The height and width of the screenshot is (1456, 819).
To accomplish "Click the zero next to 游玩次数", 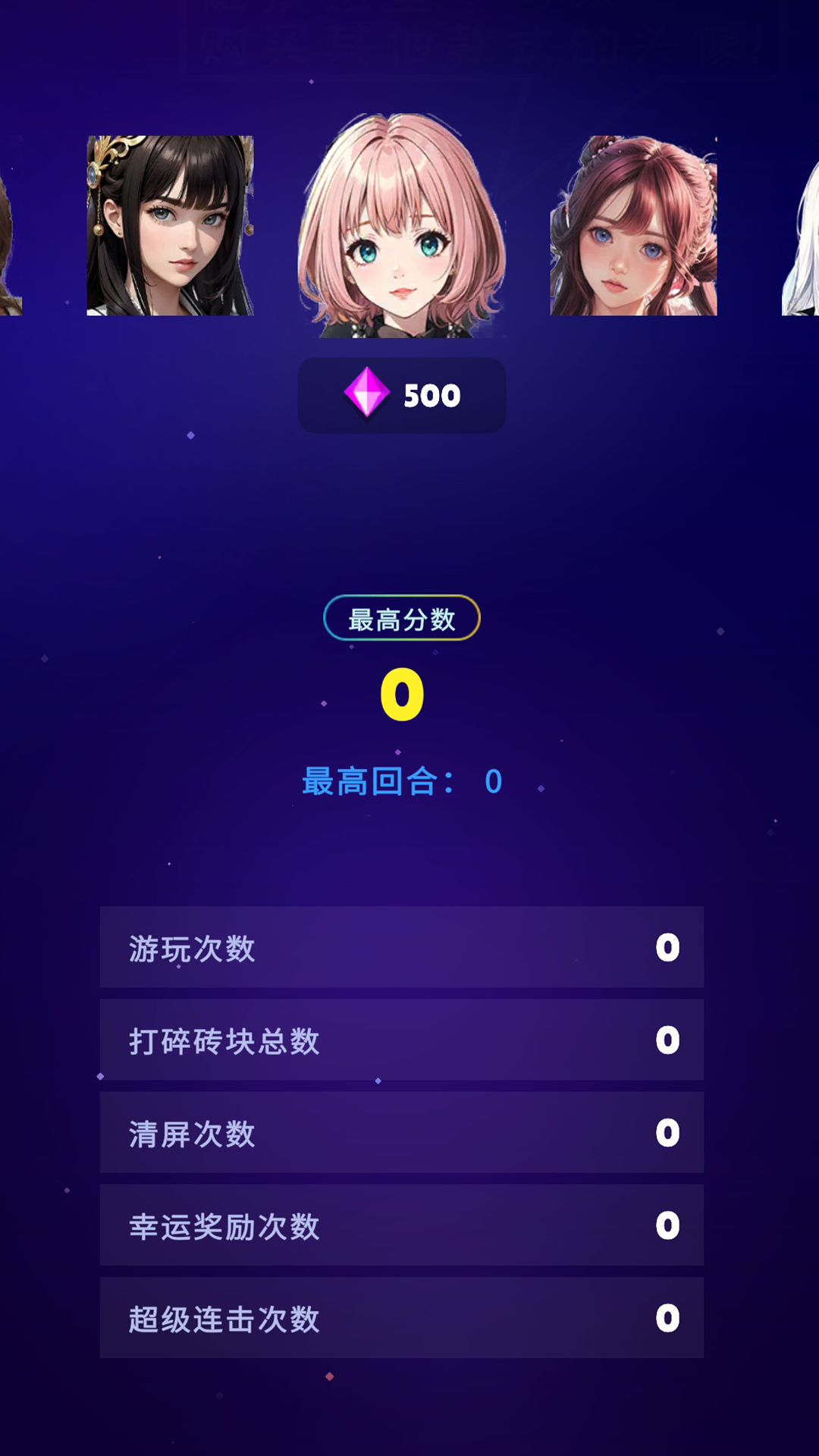I will point(666,948).
